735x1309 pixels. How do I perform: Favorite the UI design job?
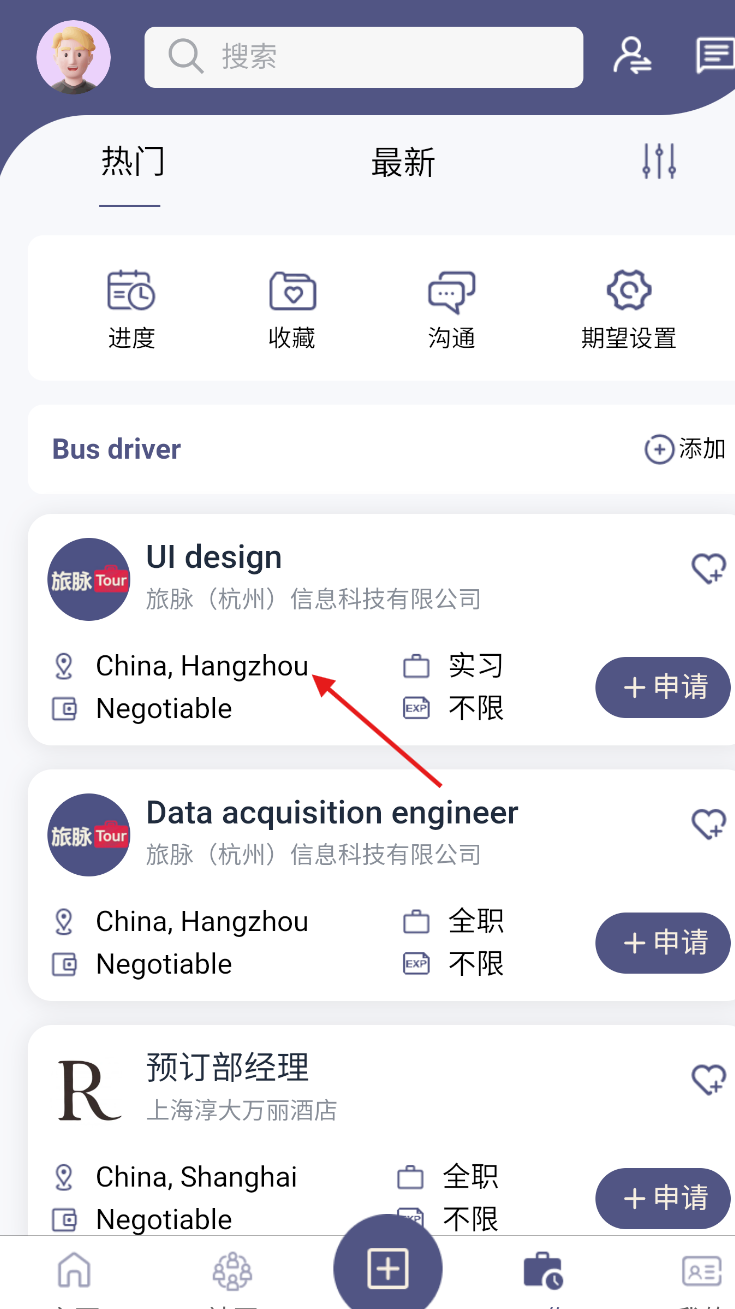tap(709, 569)
